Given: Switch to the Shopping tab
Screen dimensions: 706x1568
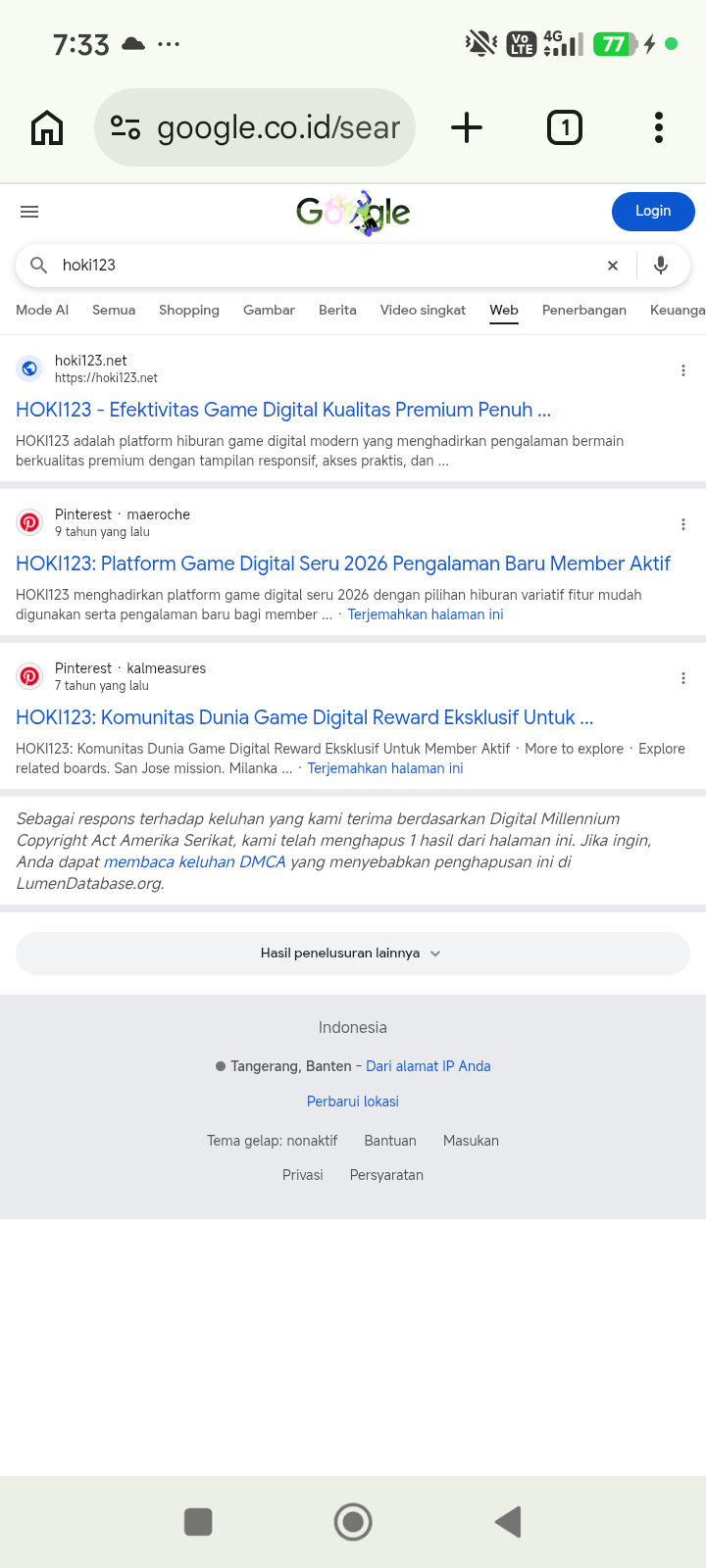Looking at the screenshot, I should click(x=189, y=310).
